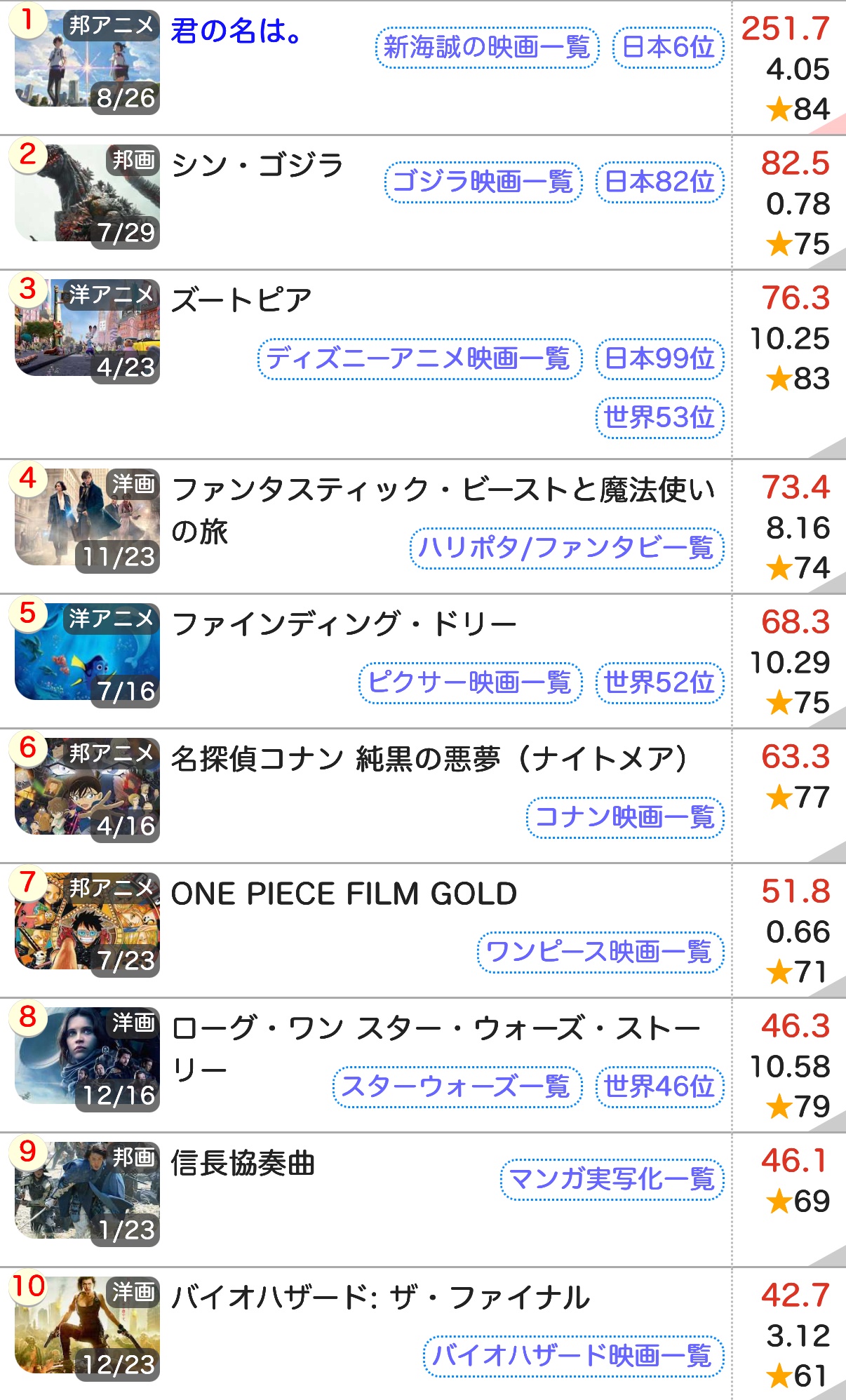Tap the 世界52位 chip
This screenshot has width=846, height=1400.
659,683
